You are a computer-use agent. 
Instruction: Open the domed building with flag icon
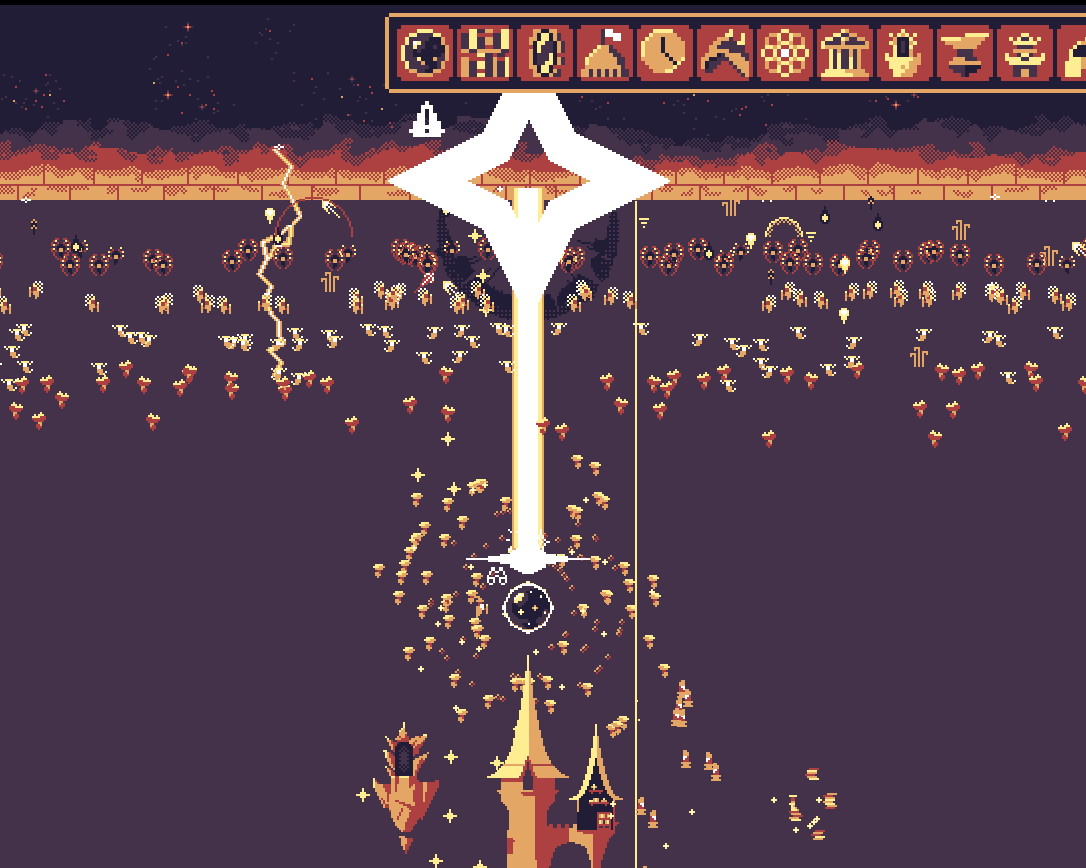(x=605, y=53)
